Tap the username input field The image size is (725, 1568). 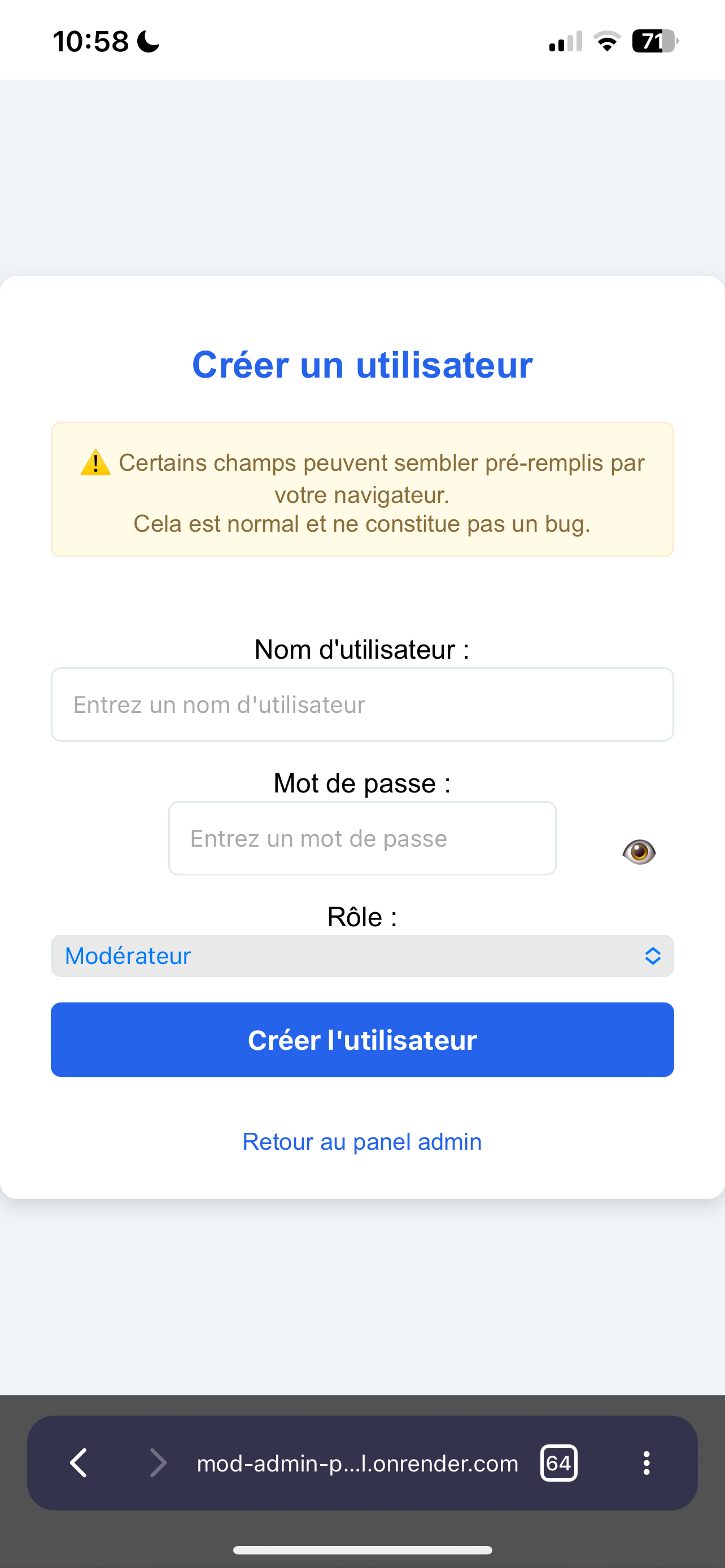362,704
